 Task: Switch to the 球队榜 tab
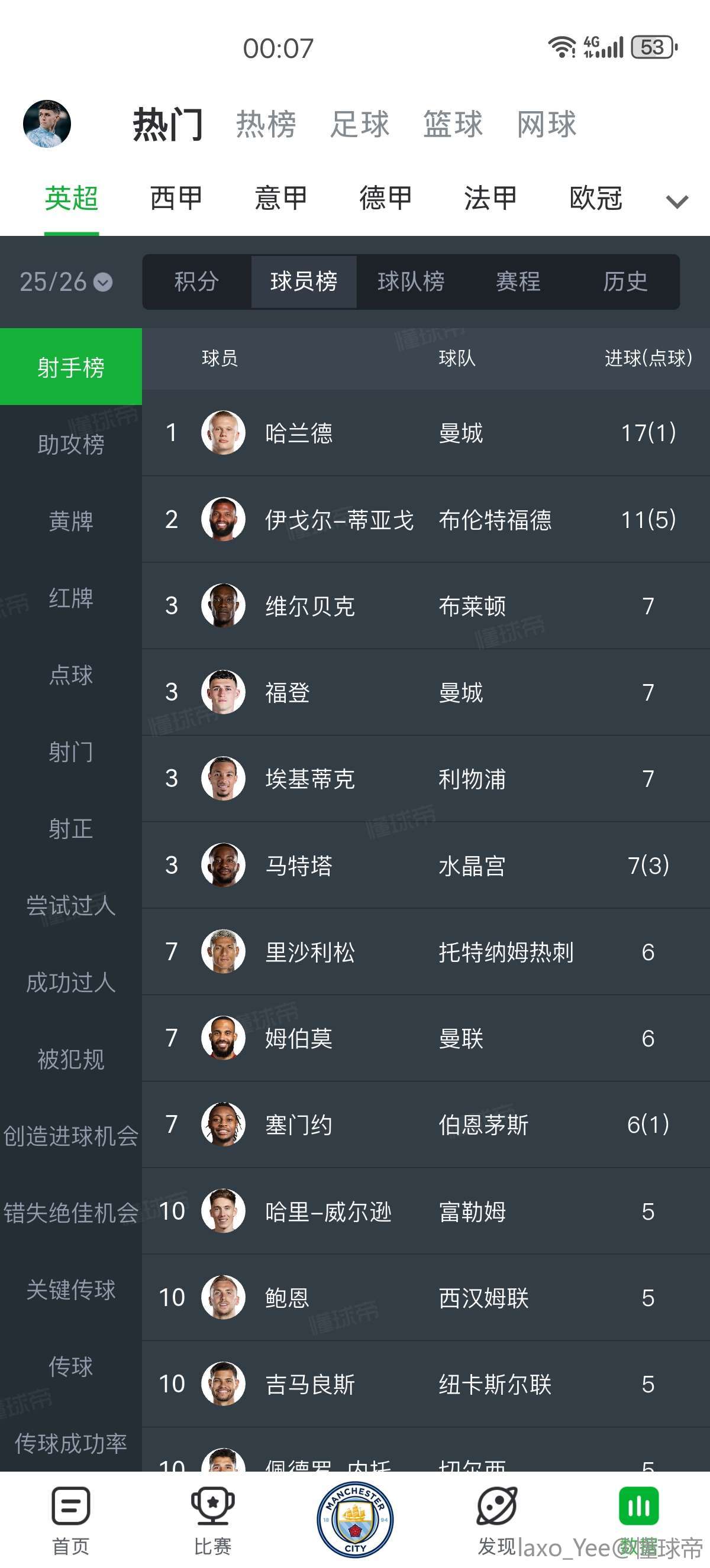click(x=411, y=282)
